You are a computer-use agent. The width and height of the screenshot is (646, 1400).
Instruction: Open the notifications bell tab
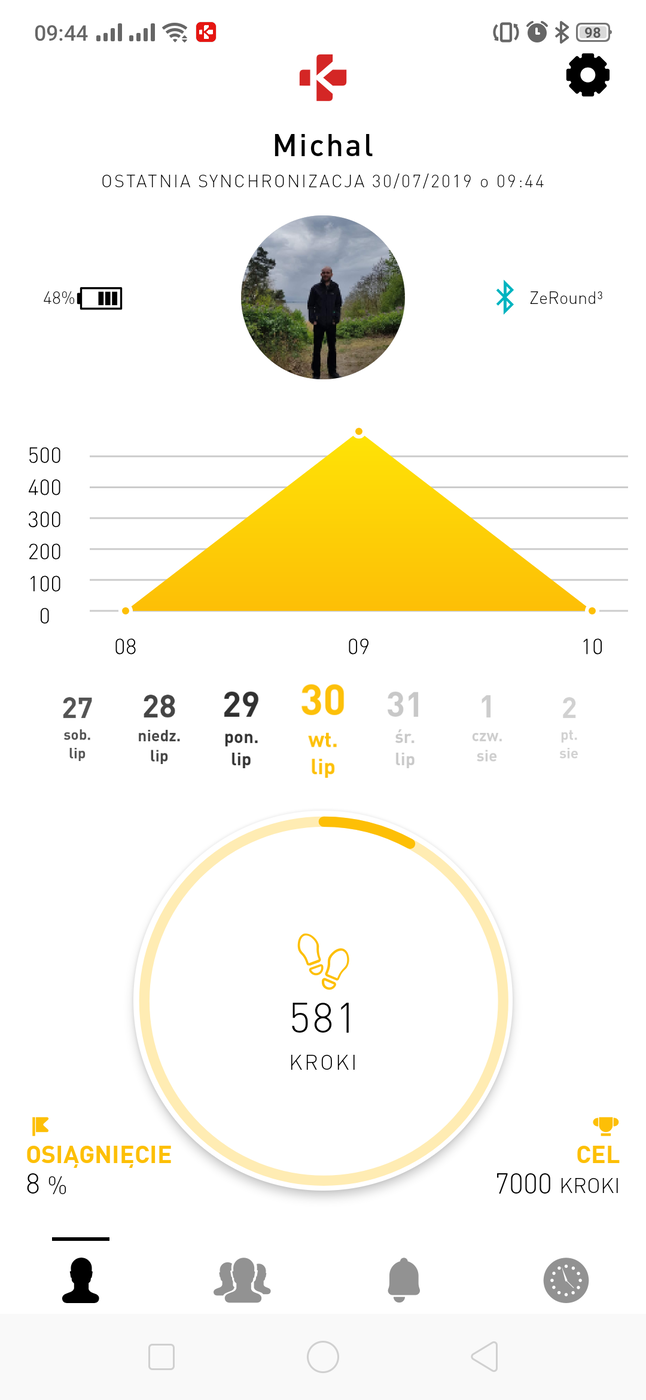(404, 1279)
